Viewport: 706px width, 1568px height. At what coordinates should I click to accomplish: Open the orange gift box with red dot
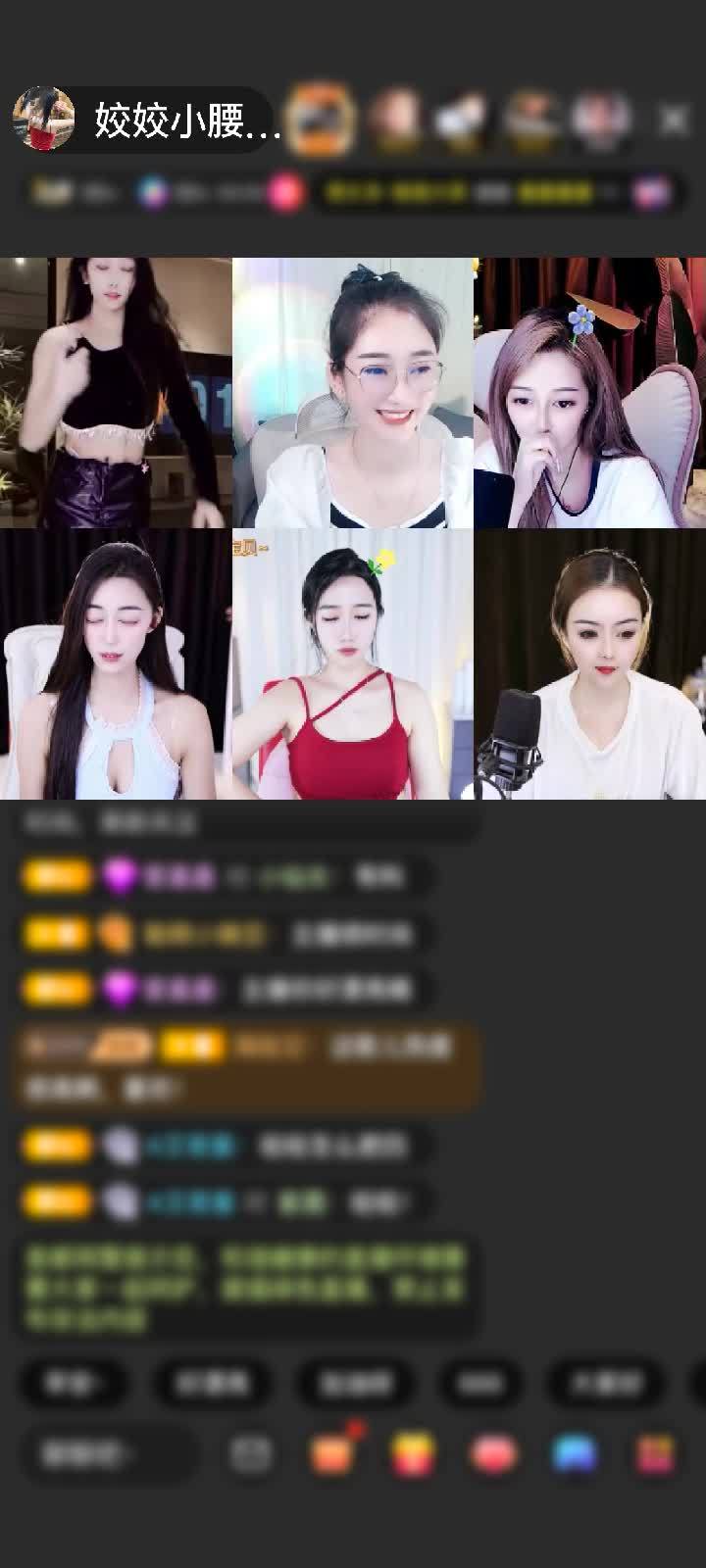tap(333, 1454)
